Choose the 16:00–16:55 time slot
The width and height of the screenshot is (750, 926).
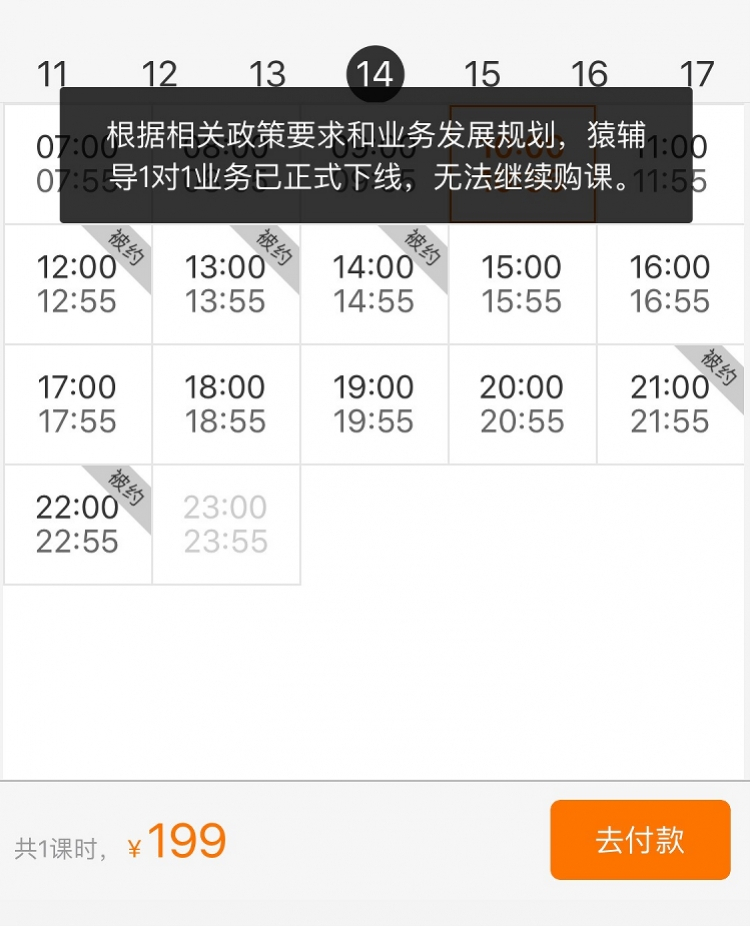coord(670,284)
